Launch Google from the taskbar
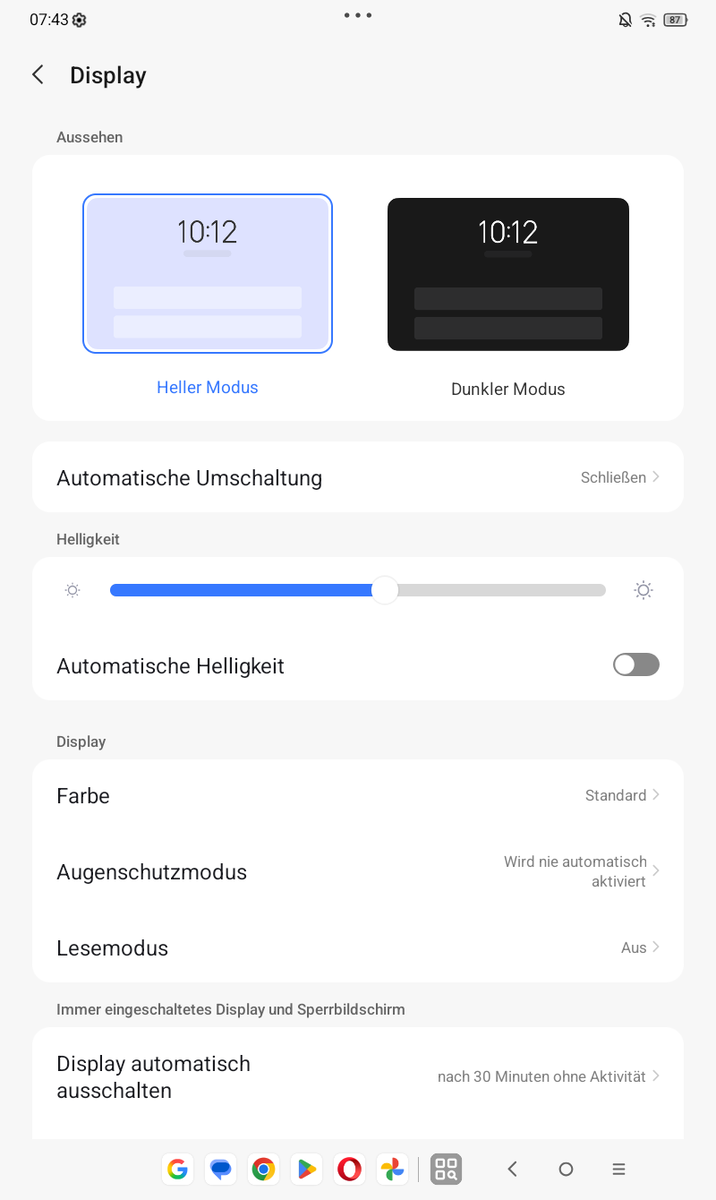 tap(178, 1169)
